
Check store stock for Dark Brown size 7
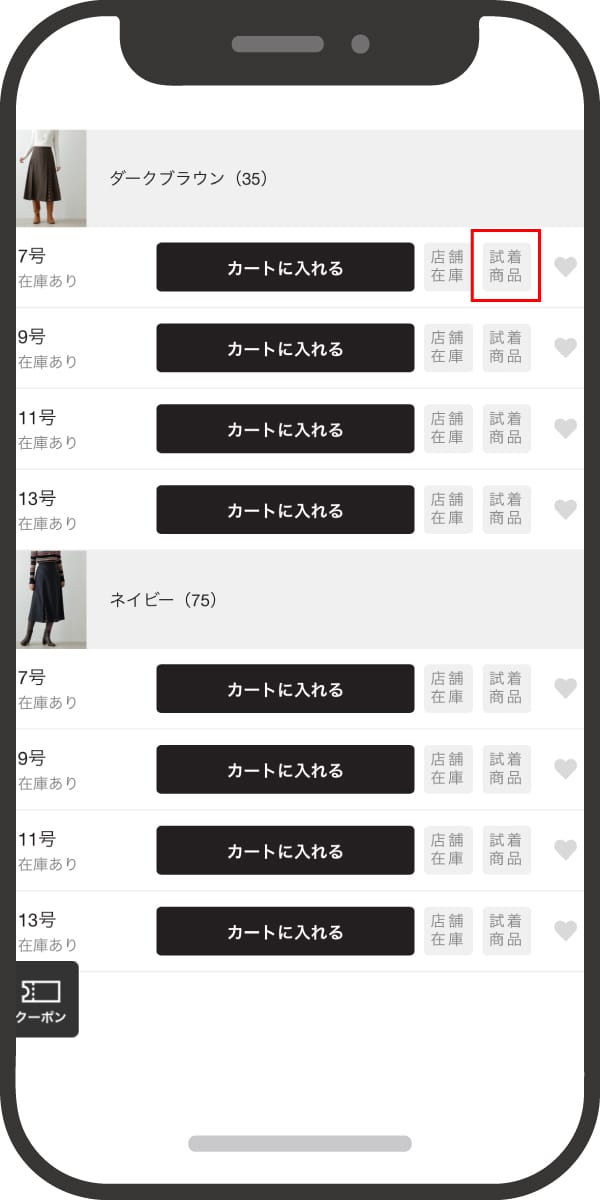click(447, 267)
